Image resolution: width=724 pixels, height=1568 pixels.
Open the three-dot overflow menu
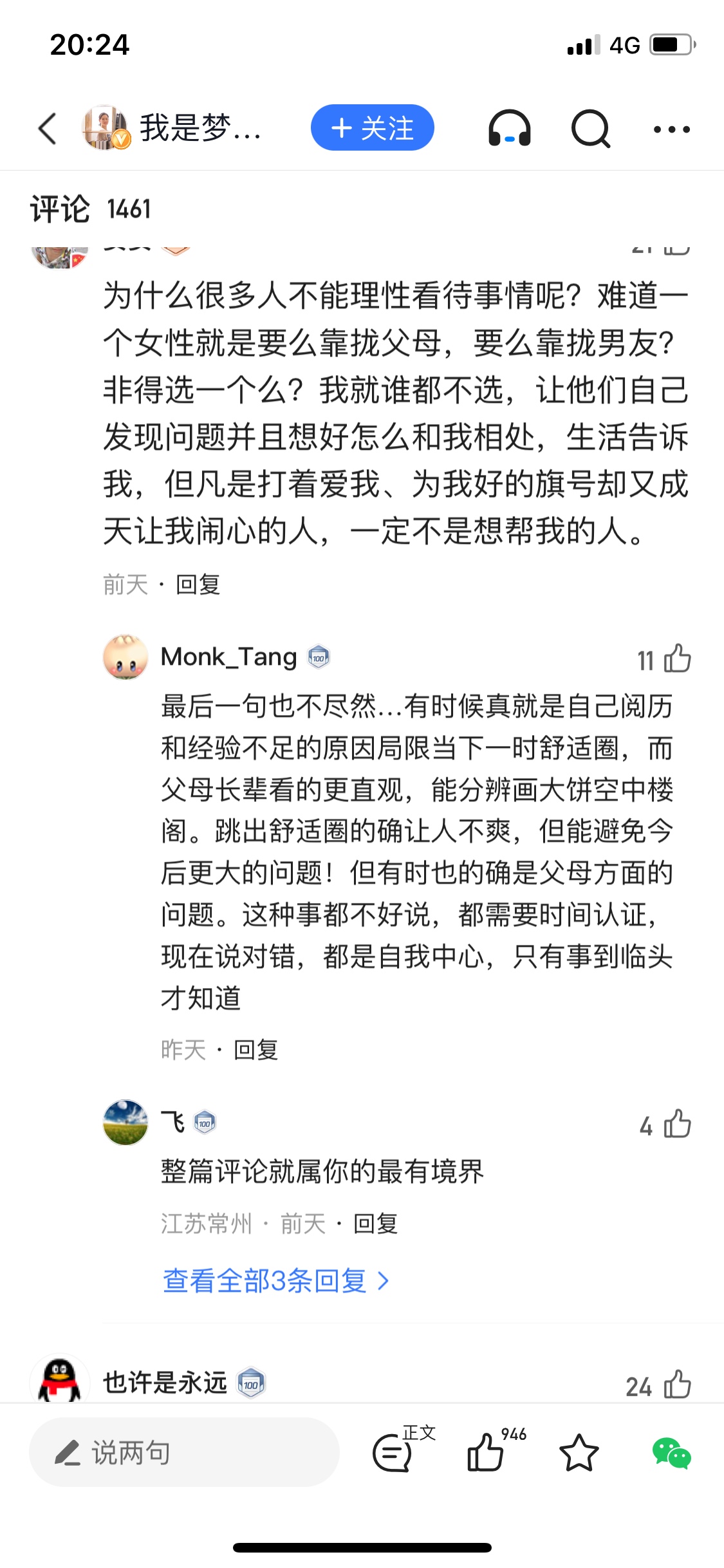pyautogui.click(x=671, y=129)
